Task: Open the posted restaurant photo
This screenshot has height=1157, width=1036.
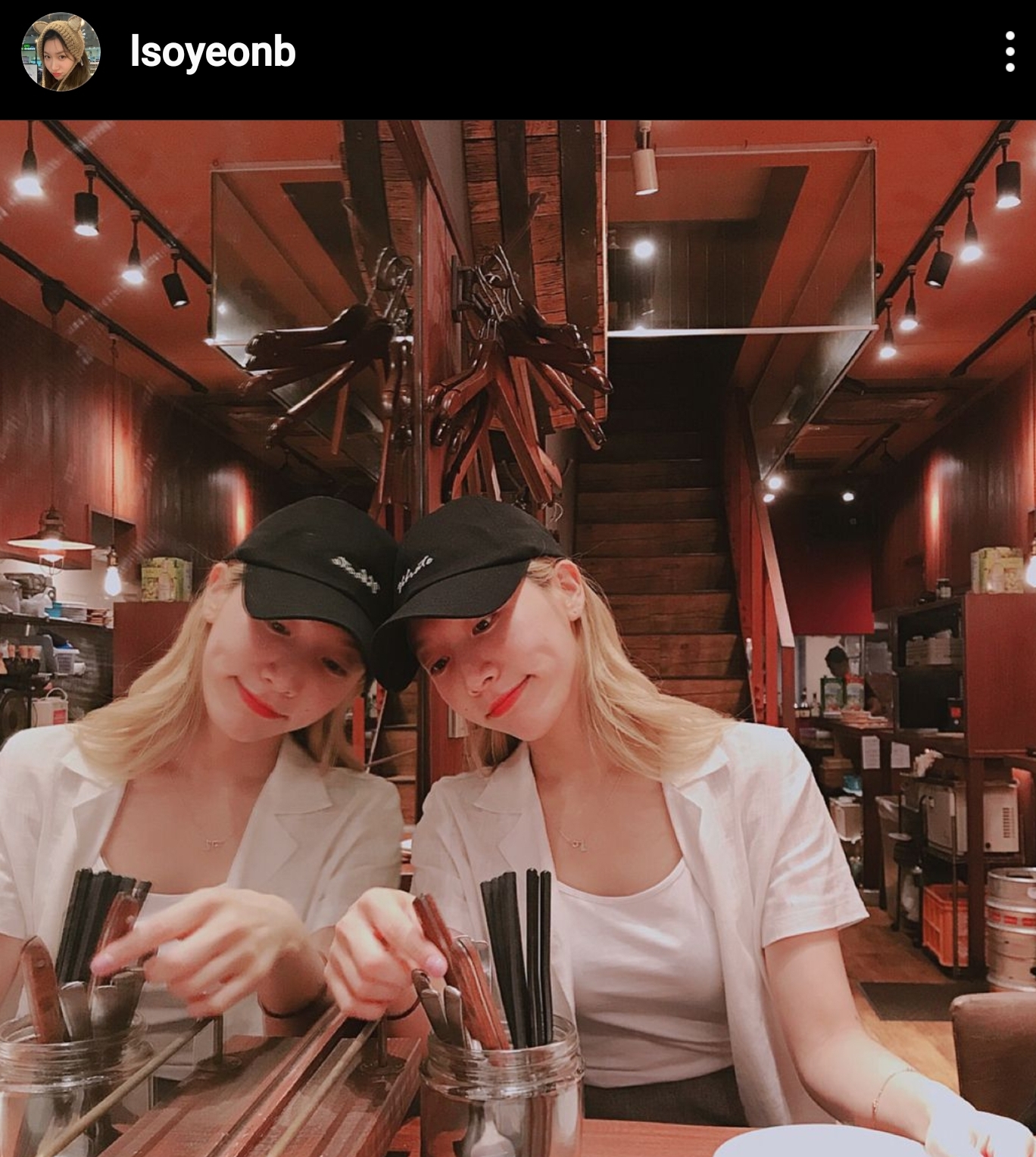Action: [518, 638]
